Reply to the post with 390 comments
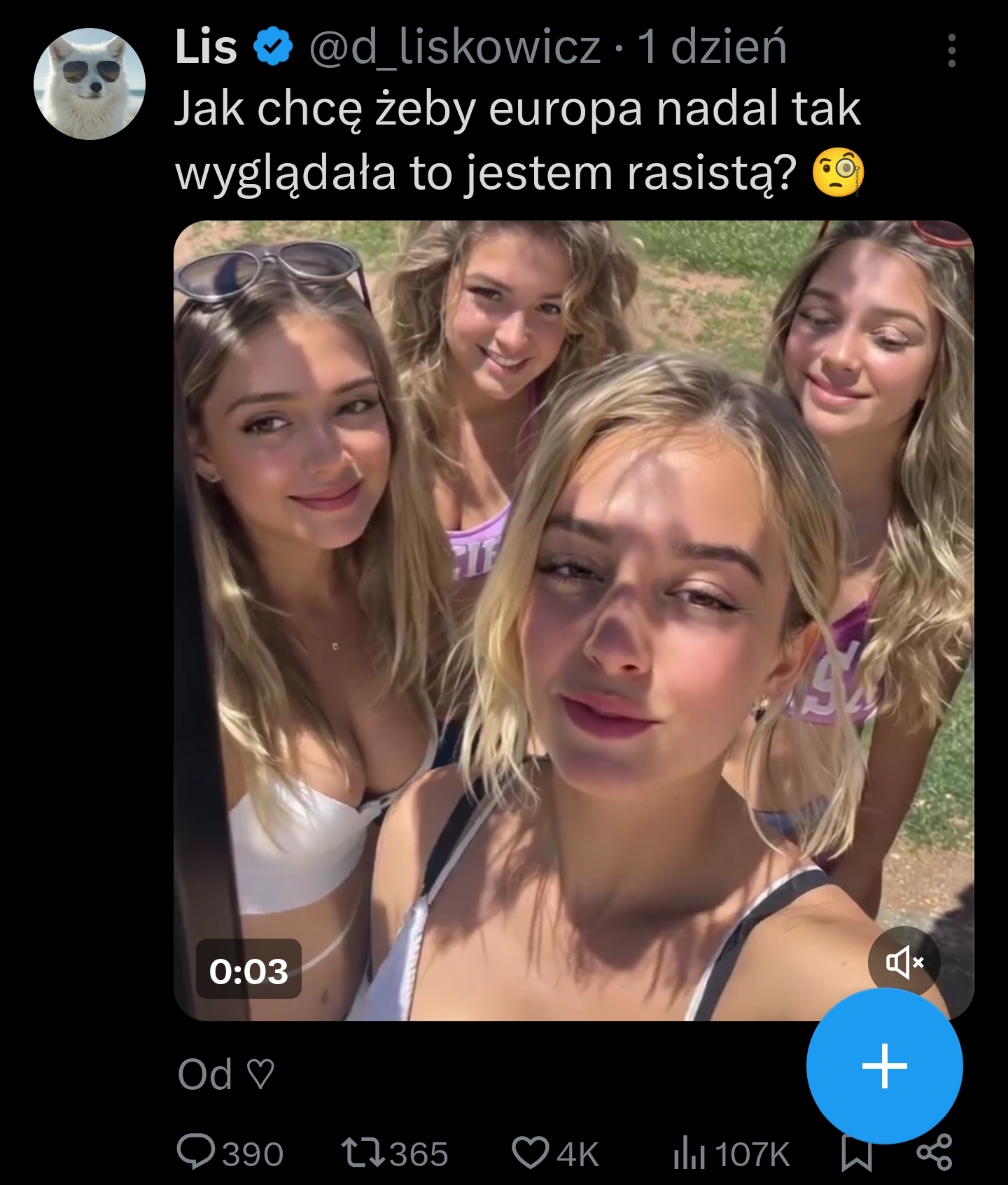The height and width of the screenshot is (1185, 1008). click(x=197, y=1152)
